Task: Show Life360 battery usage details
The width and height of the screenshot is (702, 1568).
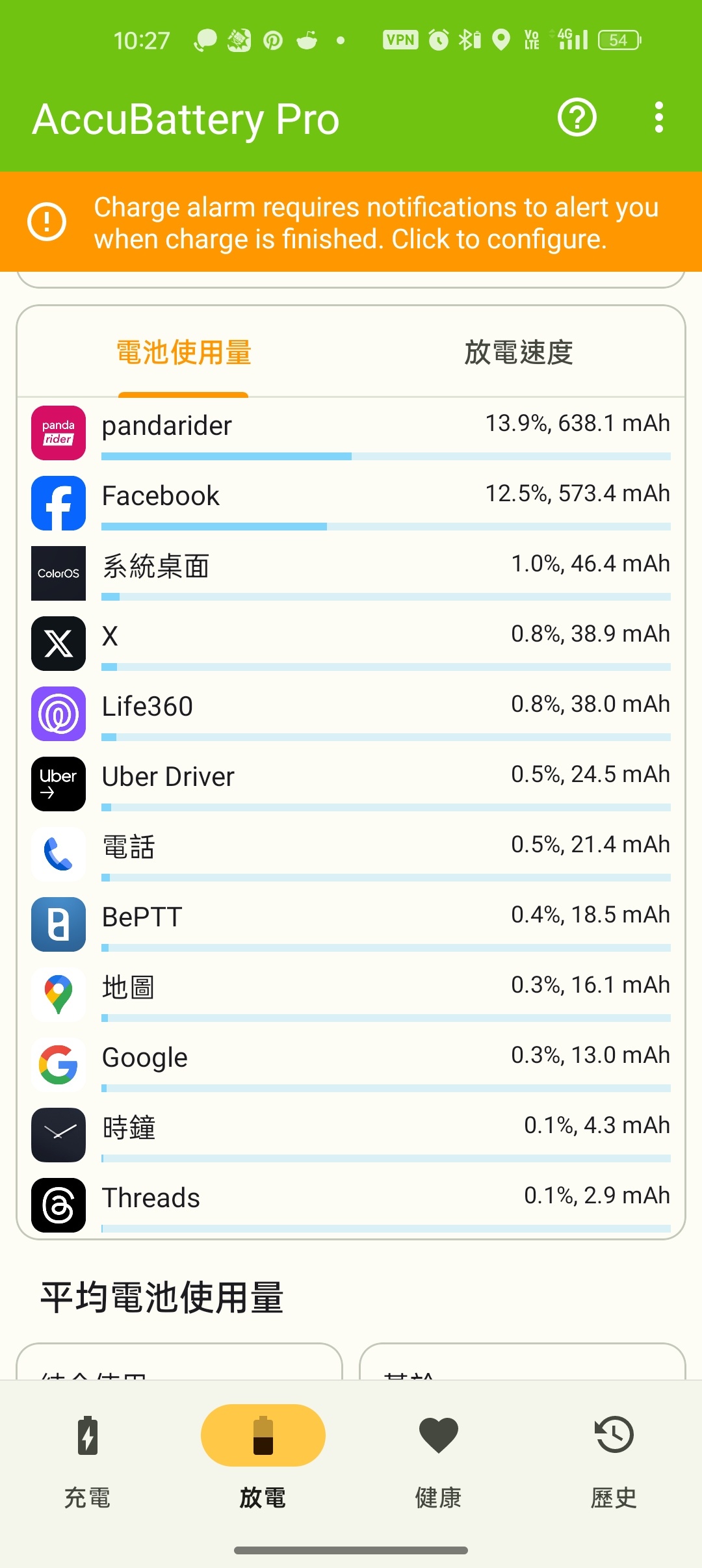Action: tap(351, 714)
